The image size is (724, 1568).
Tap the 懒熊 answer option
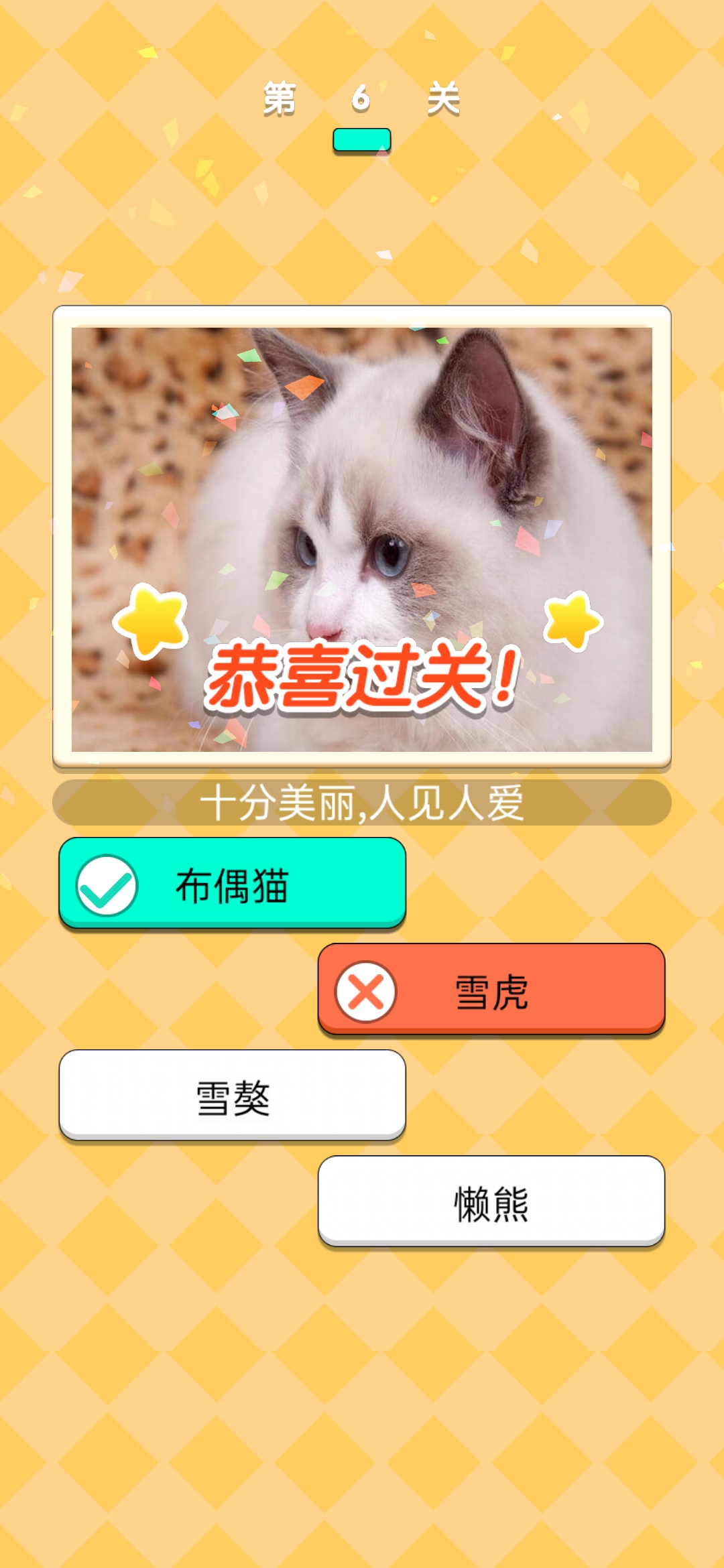(x=491, y=1201)
